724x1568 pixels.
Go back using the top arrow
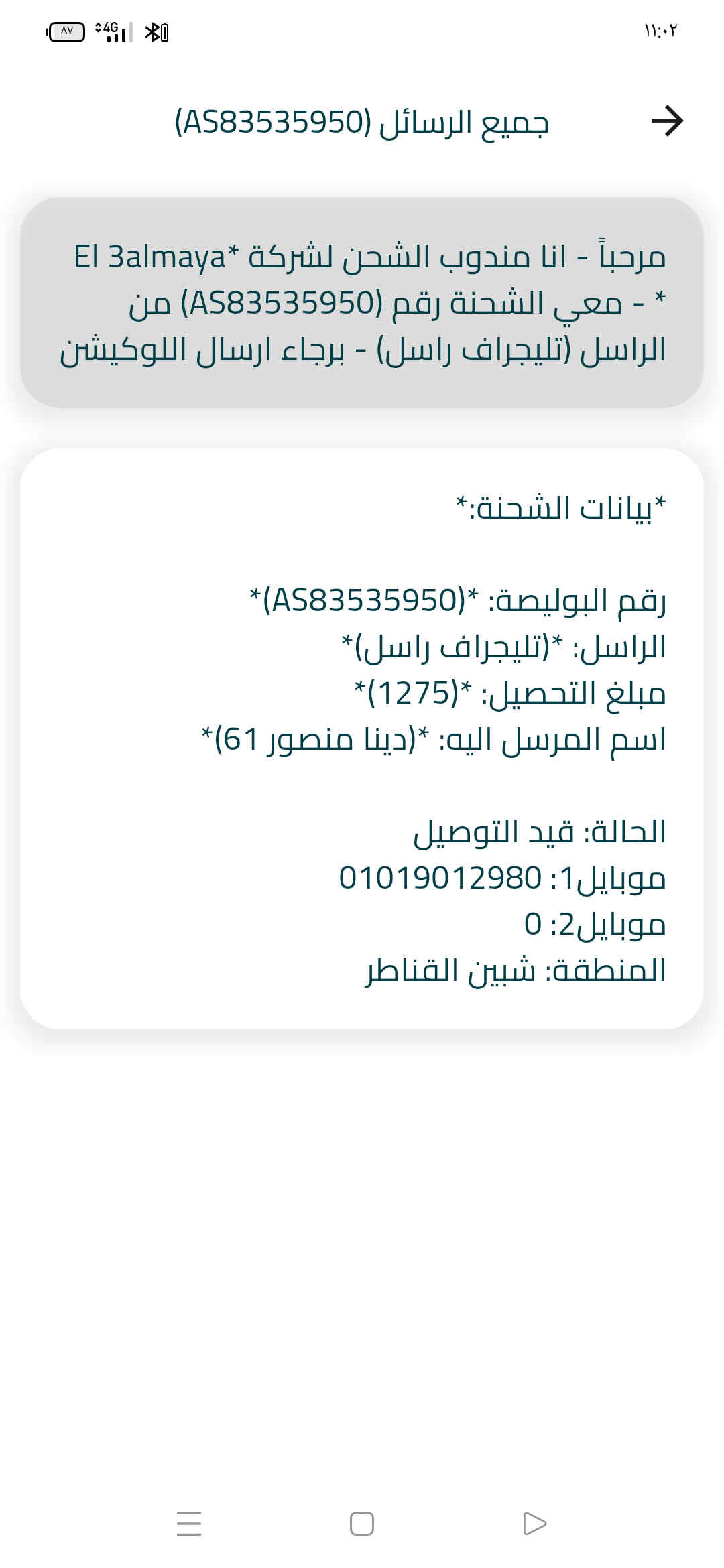(x=667, y=121)
